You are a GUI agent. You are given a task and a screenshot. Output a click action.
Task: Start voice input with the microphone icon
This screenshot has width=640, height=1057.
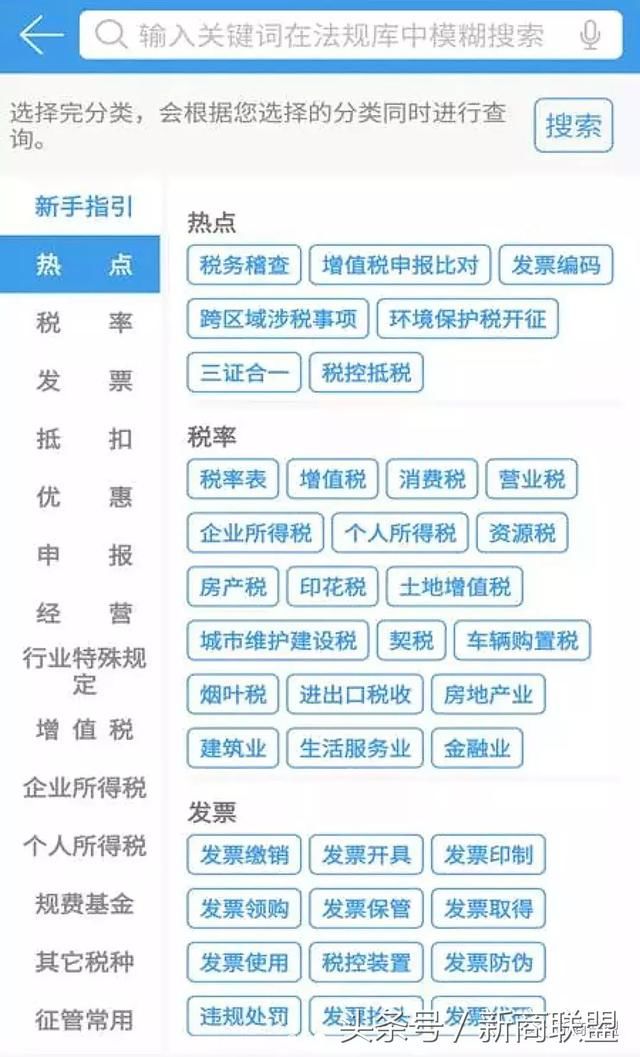[x=590, y=36]
